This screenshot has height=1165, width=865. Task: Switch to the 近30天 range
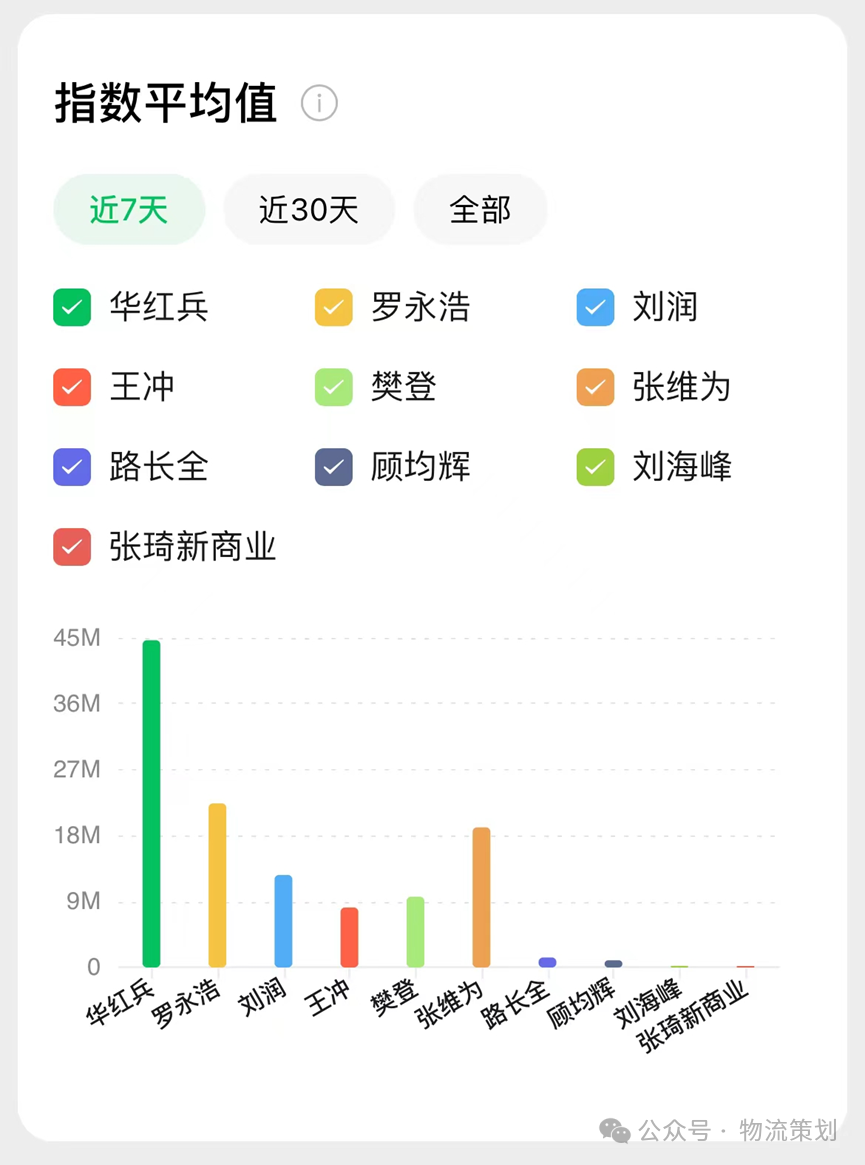coord(309,209)
